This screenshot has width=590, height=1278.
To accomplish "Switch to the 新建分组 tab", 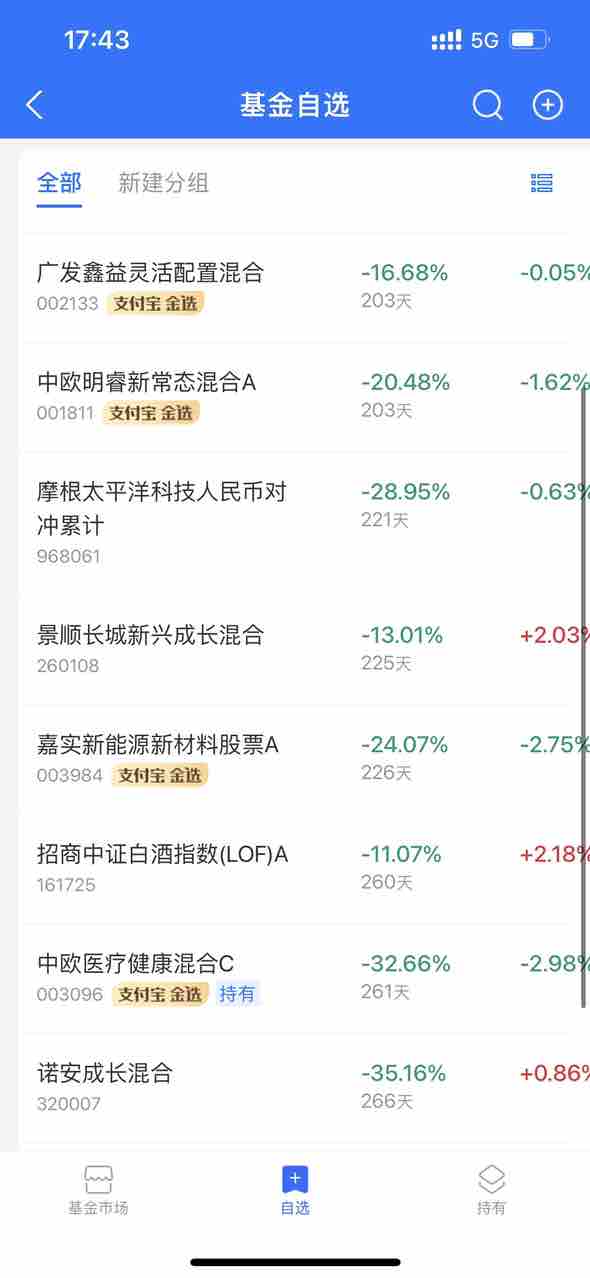I will 163,183.
